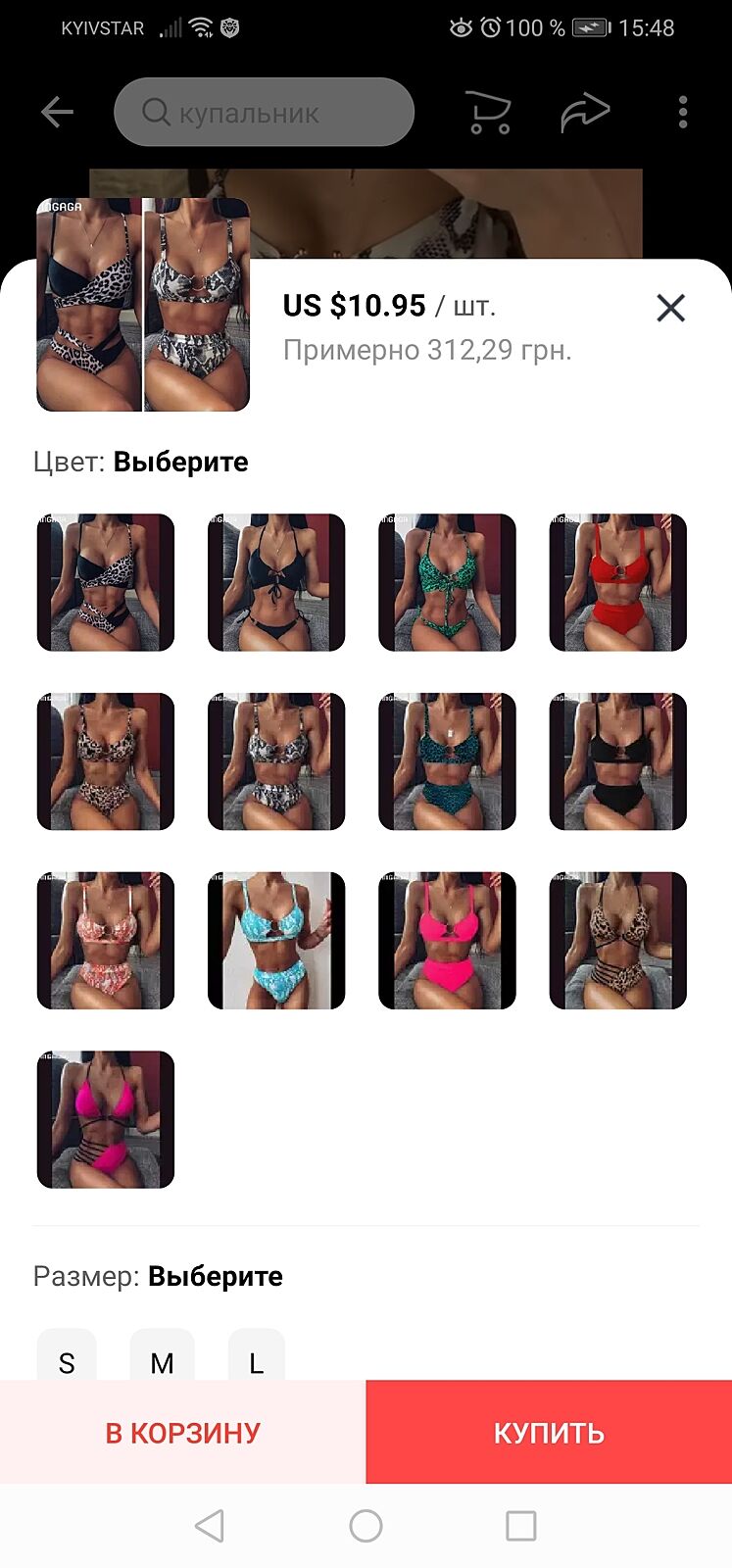The height and width of the screenshot is (1568, 732).
Task: Go back with the top arrow
Action: point(57,112)
